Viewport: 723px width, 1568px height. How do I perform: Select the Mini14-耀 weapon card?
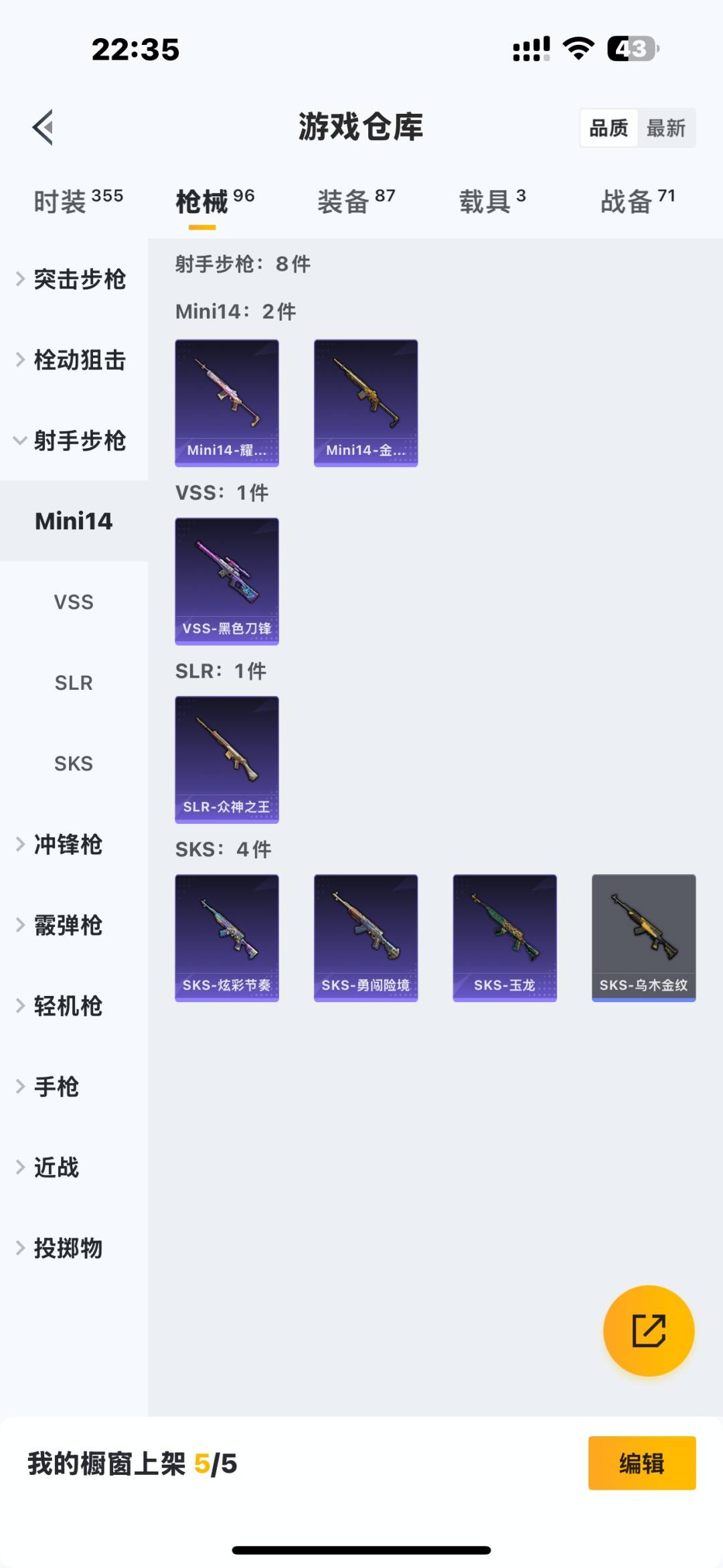(x=226, y=402)
